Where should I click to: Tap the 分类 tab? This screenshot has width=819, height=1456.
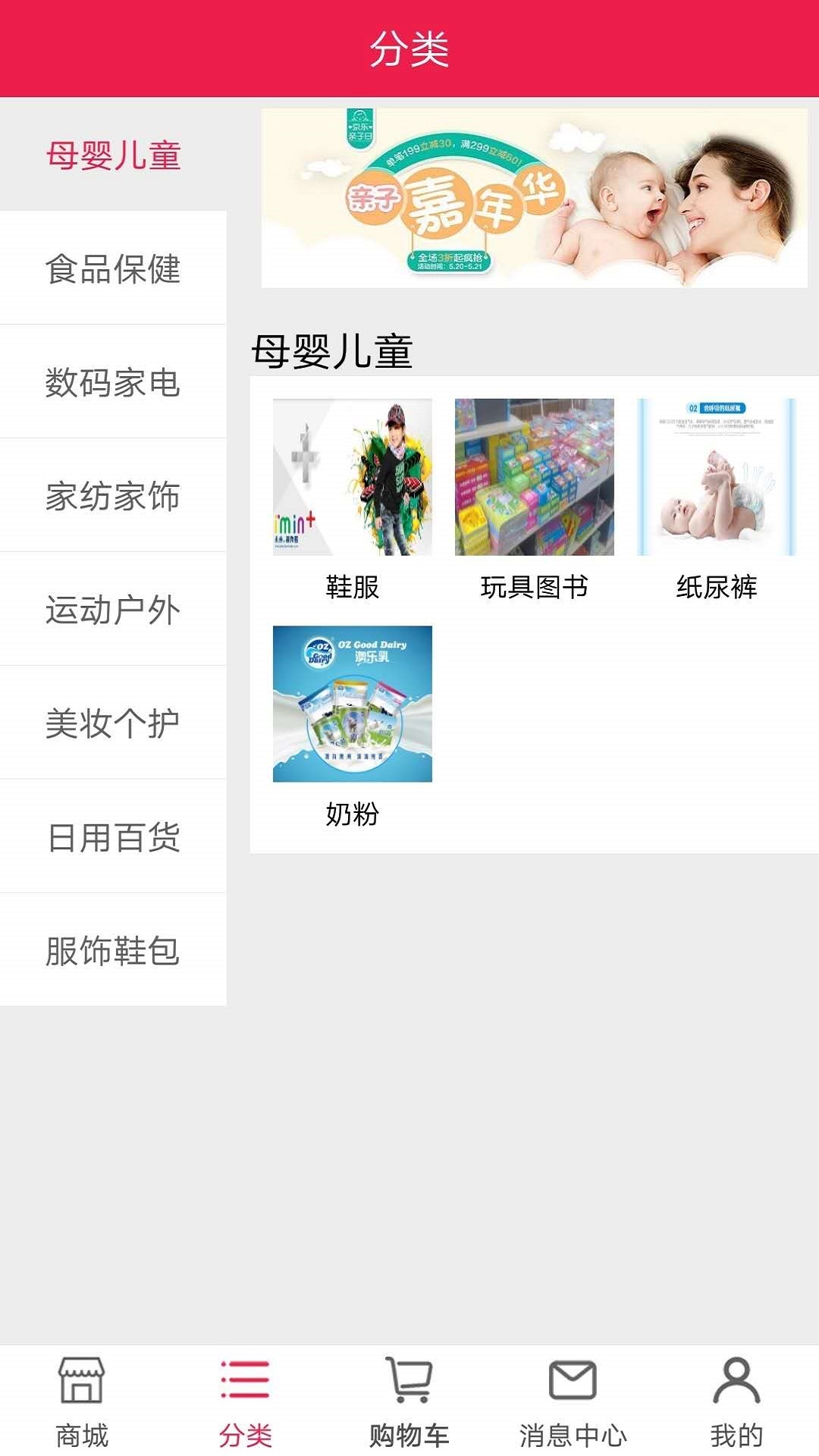(245, 1401)
